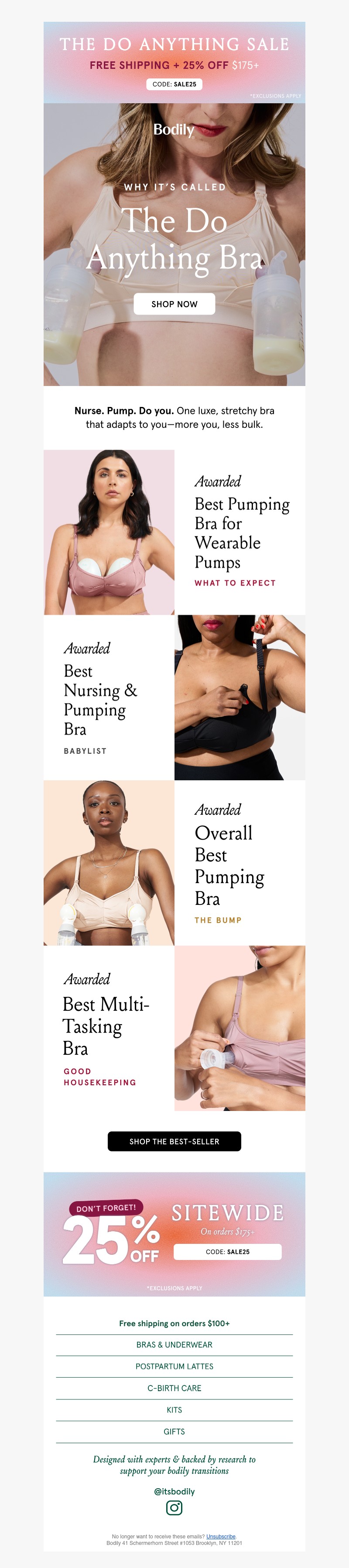Go to C-Birth Care products
Viewport: 349px width, 1568px height.
[x=174, y=1388]
